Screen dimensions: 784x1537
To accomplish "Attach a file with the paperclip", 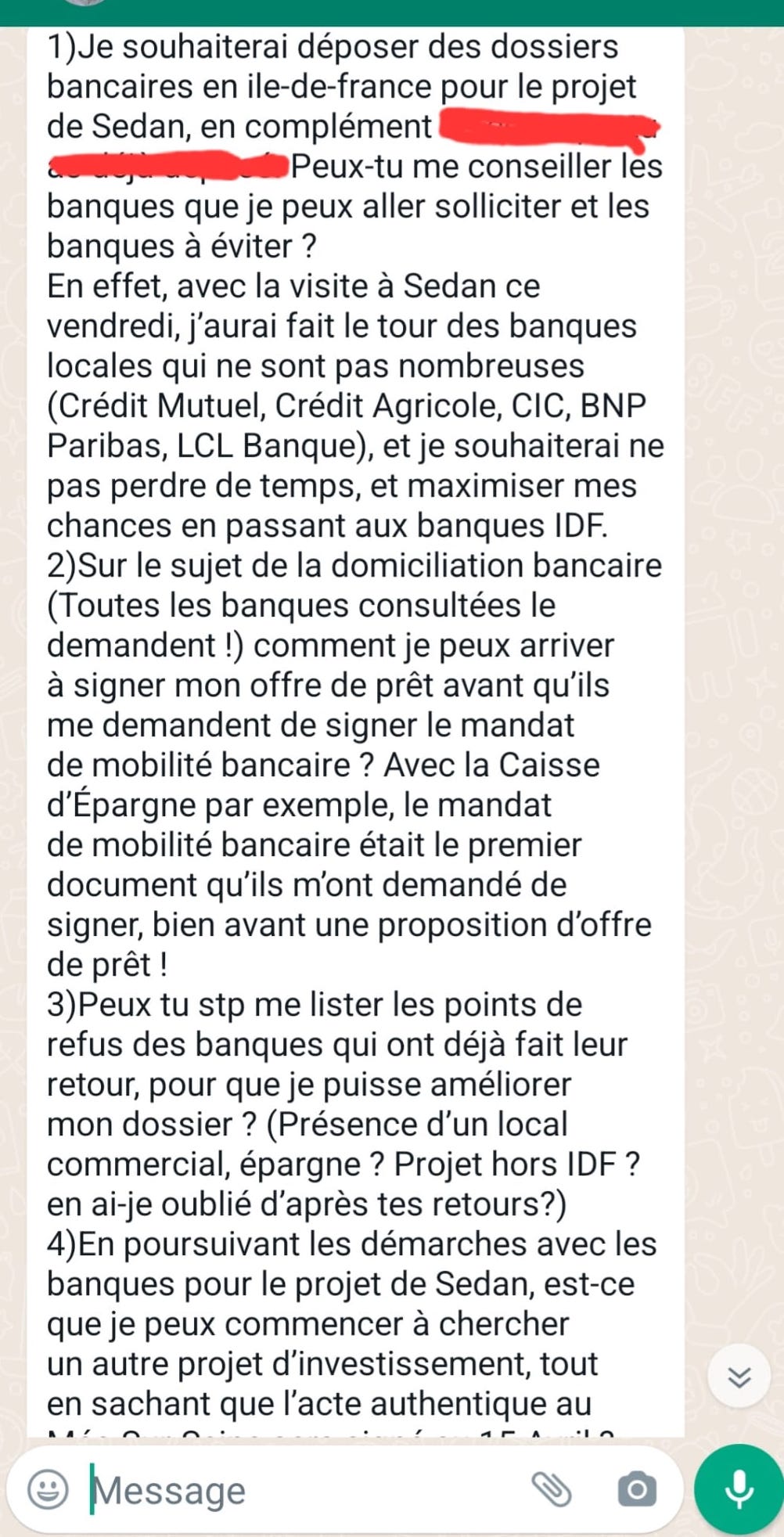I will click(x=552, y=1489).
